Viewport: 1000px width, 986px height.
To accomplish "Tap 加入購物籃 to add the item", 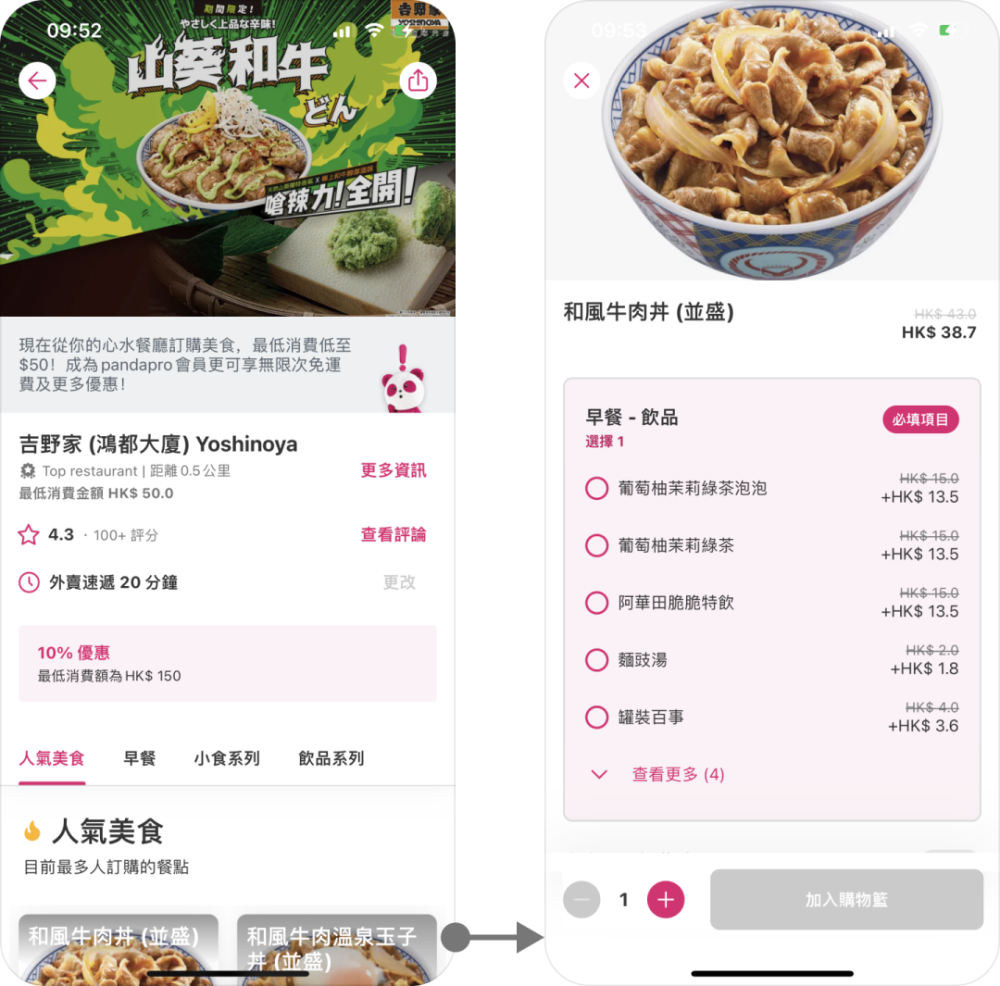I will [846, 899].
